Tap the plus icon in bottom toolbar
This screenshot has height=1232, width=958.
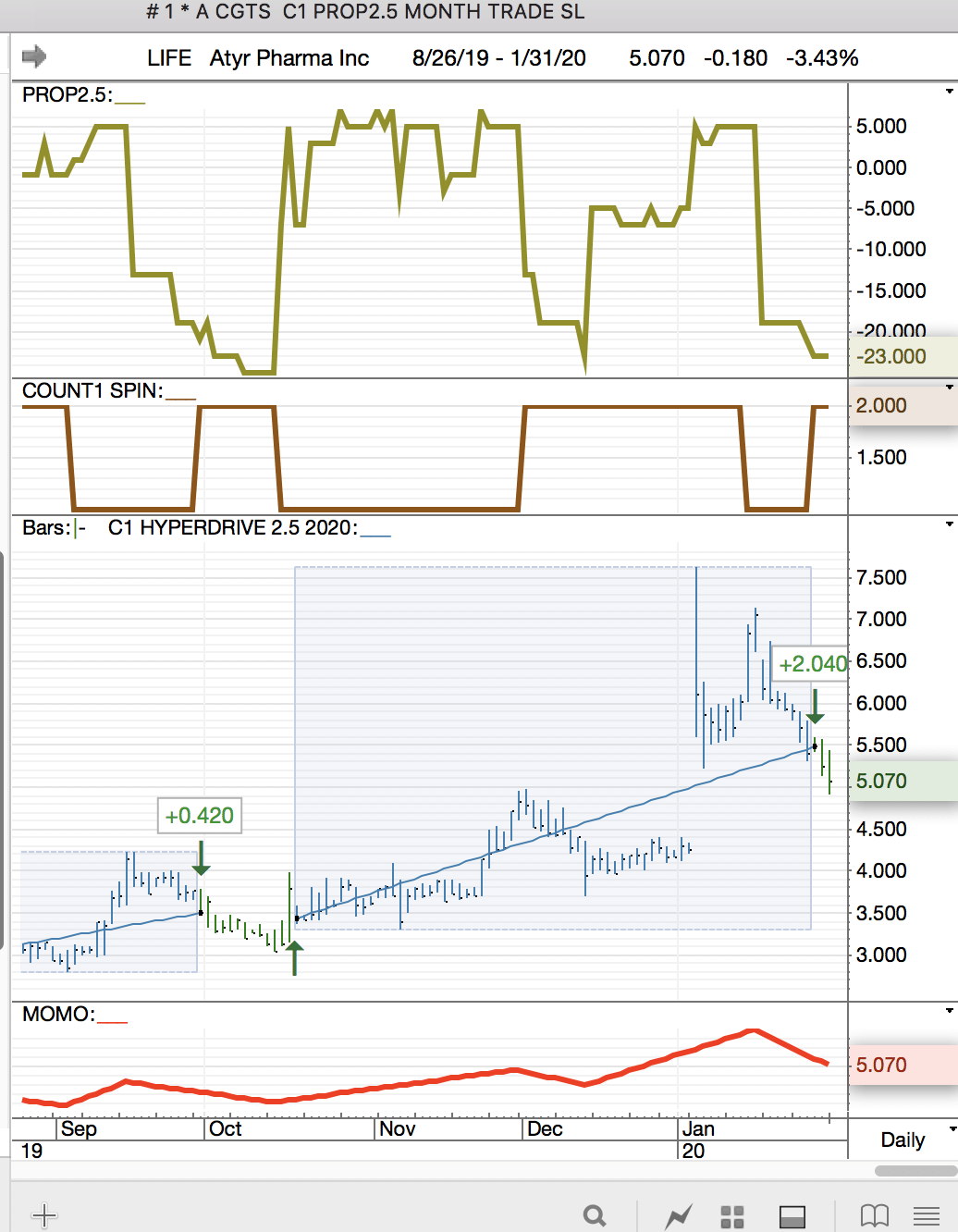[x=43, y=1214]
